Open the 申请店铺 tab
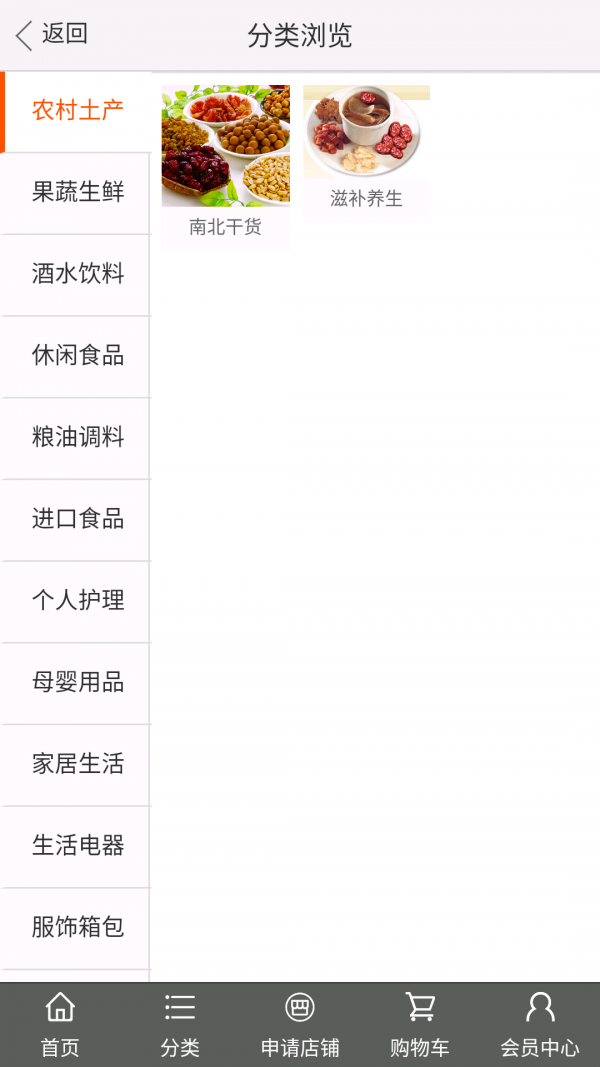This screenshot has height=1067, width=600. coord(300,1024)
